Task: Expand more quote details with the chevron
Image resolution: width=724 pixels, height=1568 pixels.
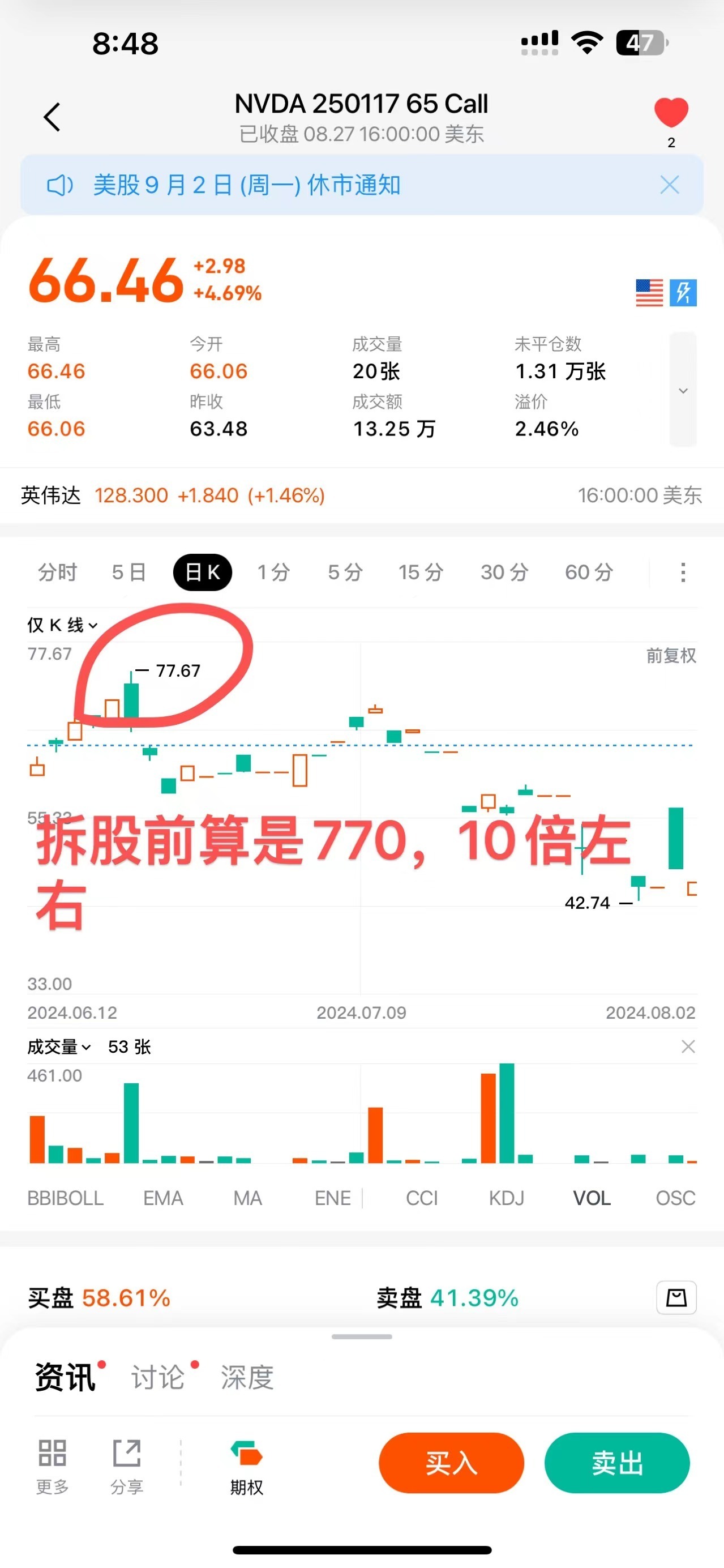Action: 683,390
